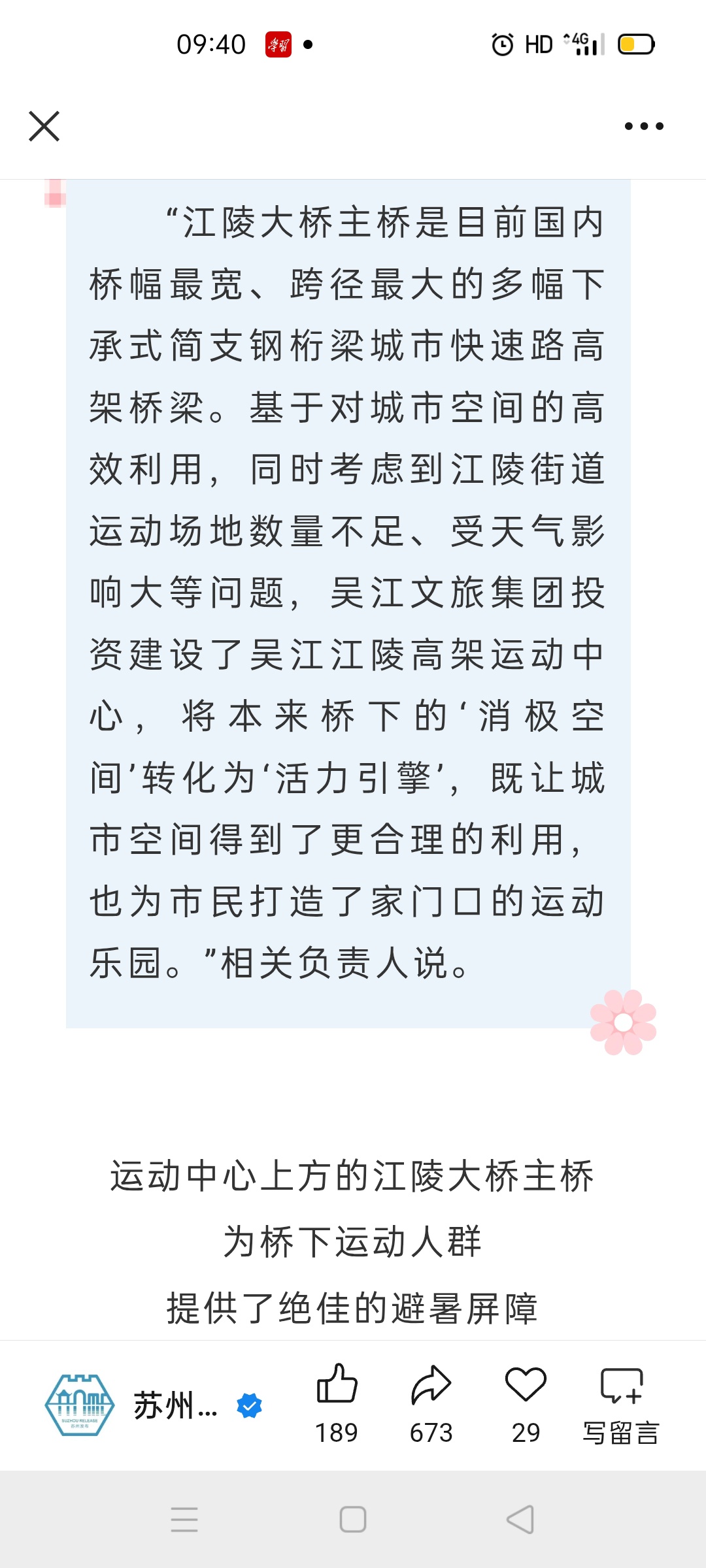Open the 苏州发布 account profile
The height and width of the screenshot is (1568, 706).
[x=153, y=1405]
